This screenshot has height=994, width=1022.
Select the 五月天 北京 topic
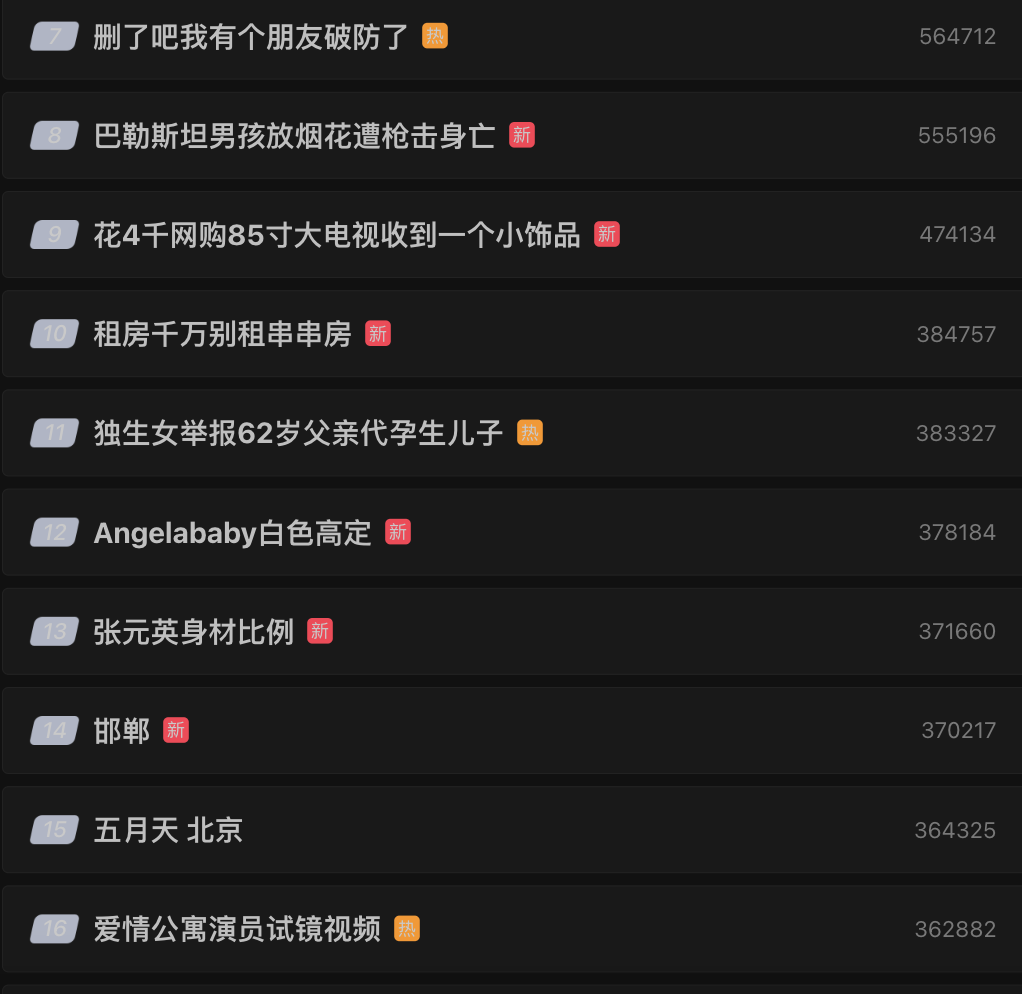(x=168, y=830)
